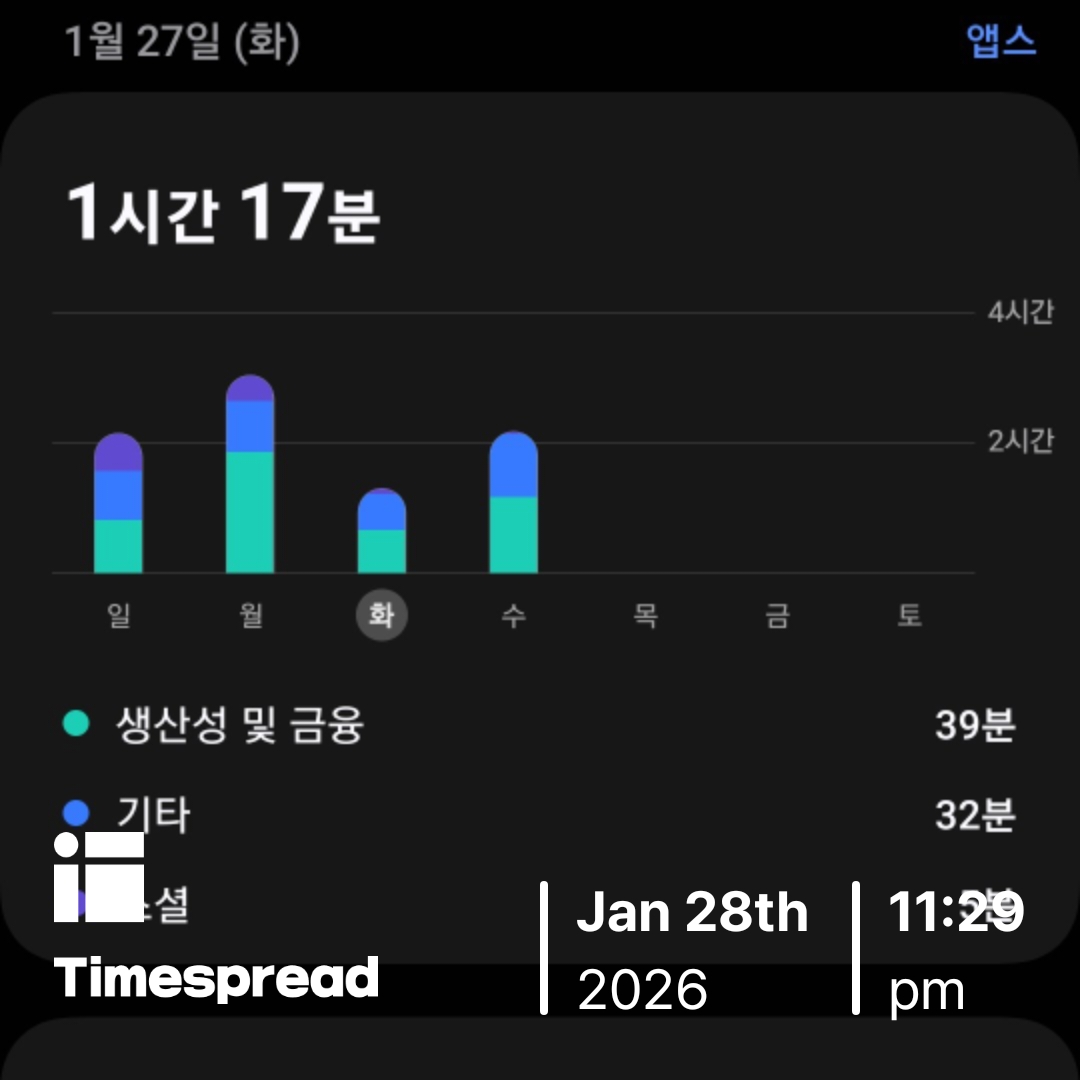This screenshot has width=1080, height=1080.
Task: Switch to the 앱스 view
Action: coord(1001,41)
